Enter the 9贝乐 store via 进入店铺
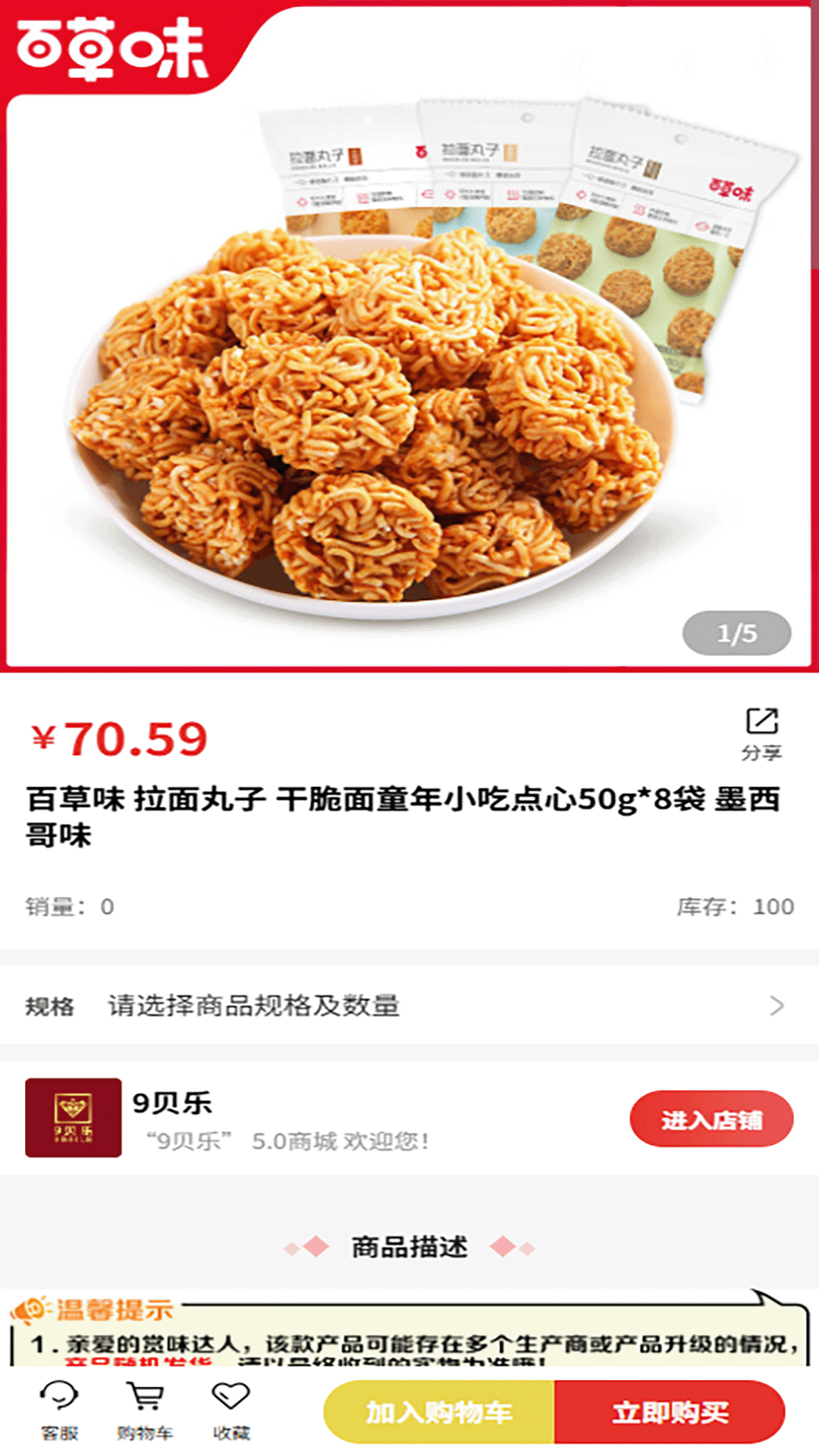819x1456 pixels. point(711,1119)
